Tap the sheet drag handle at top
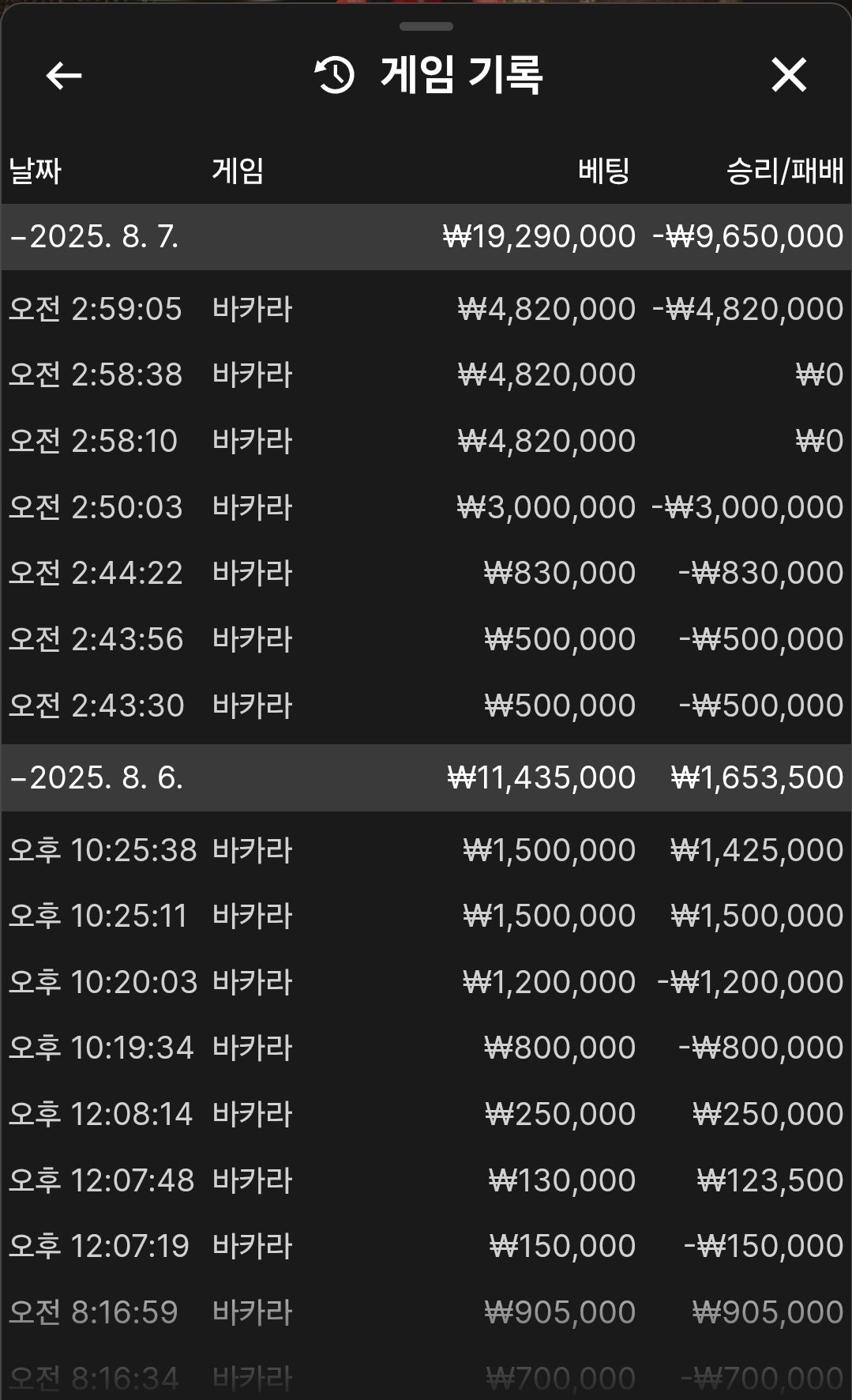Image resolution: width=852 pixels, height=1400 pixels. coord(426,26)
